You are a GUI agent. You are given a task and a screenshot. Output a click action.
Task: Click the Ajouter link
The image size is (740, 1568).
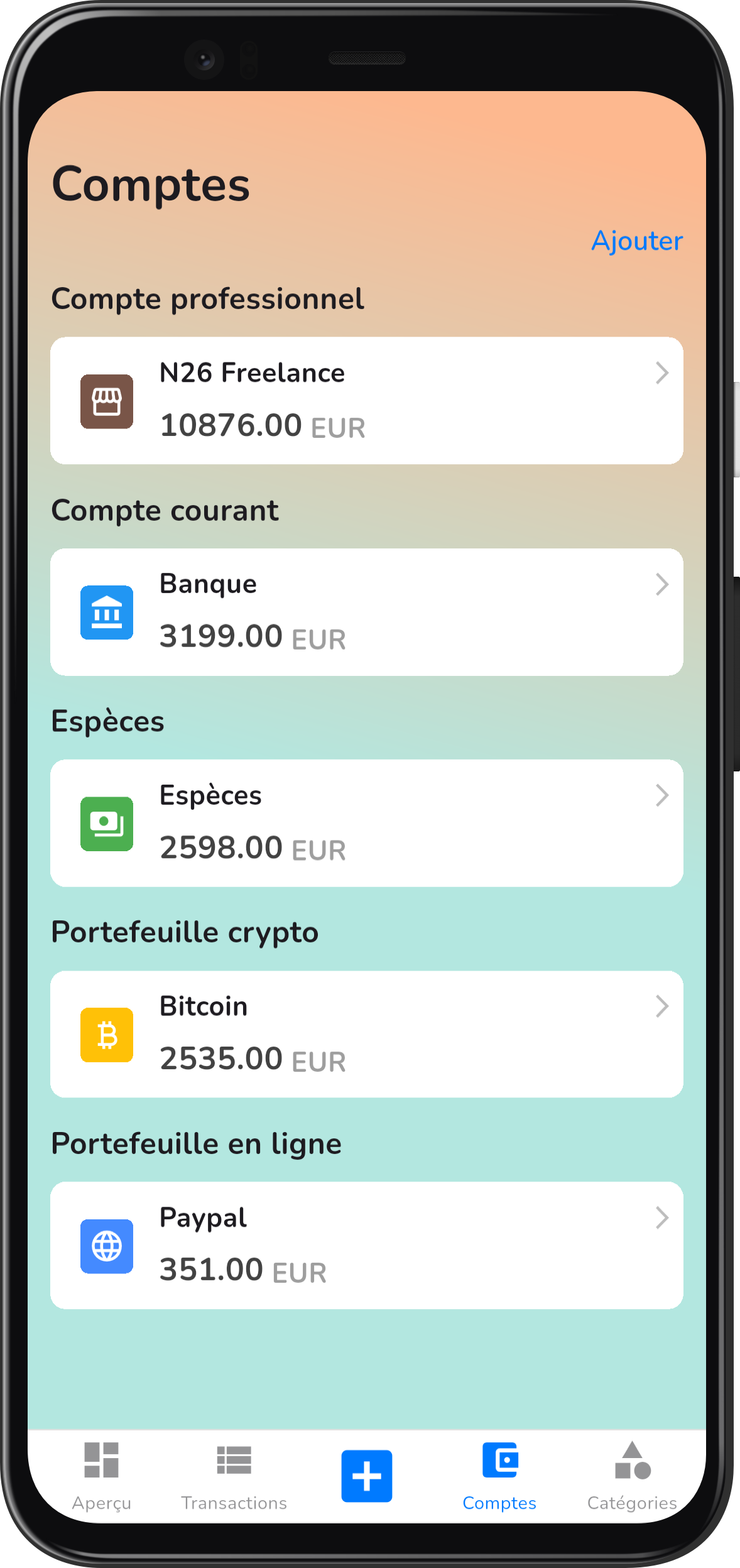pos(638,241)
